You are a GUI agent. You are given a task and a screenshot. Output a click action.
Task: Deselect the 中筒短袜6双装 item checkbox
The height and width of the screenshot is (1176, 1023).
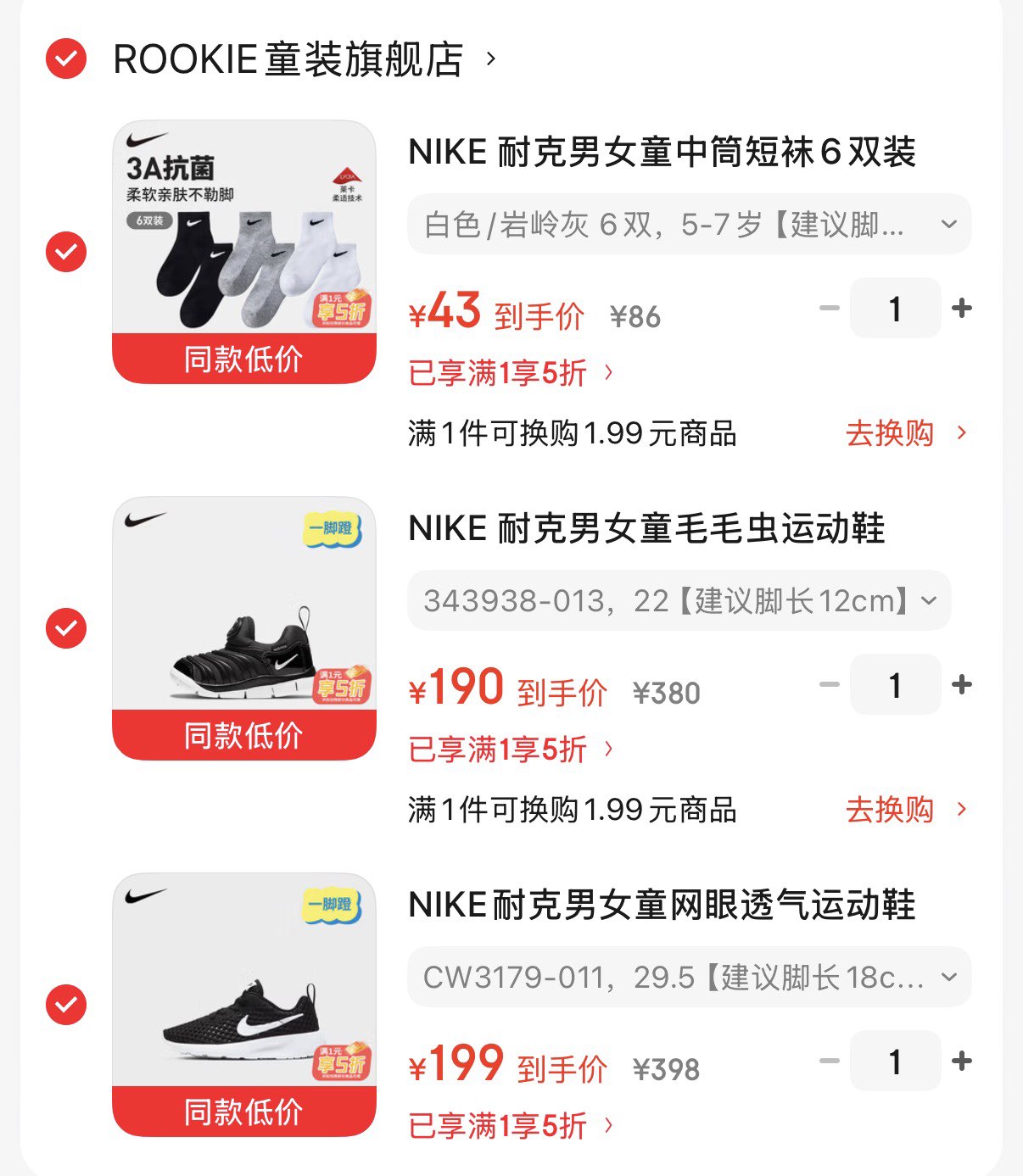point(66,252)
